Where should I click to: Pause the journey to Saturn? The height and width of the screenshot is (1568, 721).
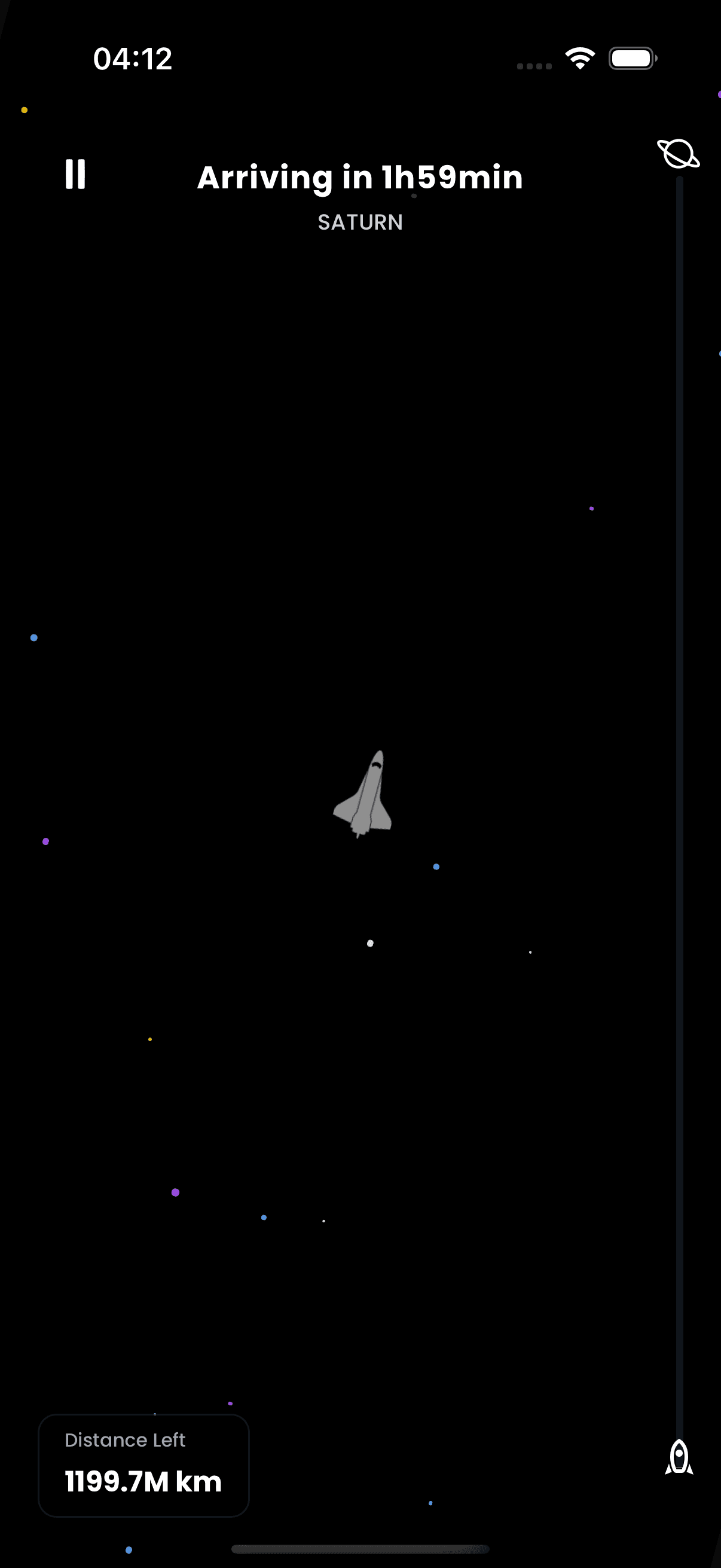click(x=75, y=175)
